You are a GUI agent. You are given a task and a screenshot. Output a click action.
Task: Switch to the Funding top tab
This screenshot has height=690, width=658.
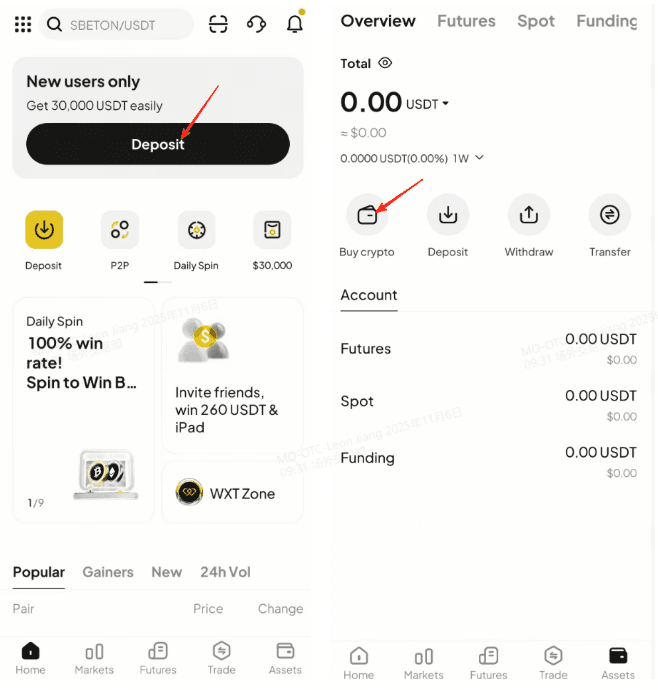click(x=606, y=21)
